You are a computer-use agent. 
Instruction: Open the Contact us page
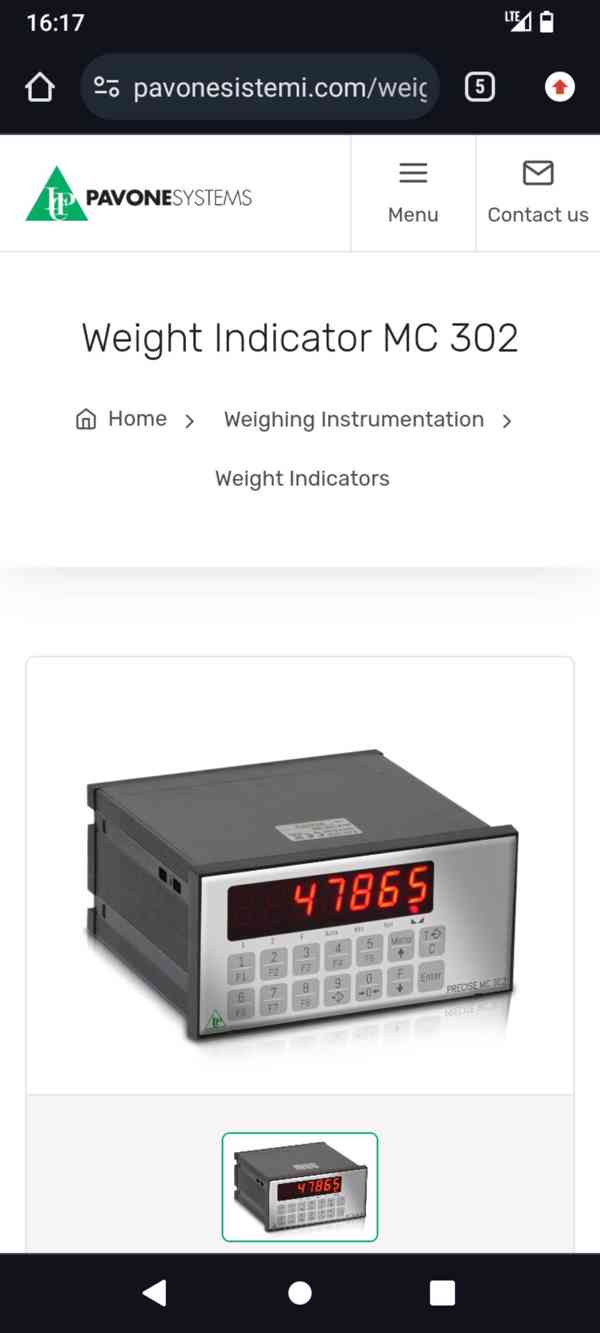point(538,193)
